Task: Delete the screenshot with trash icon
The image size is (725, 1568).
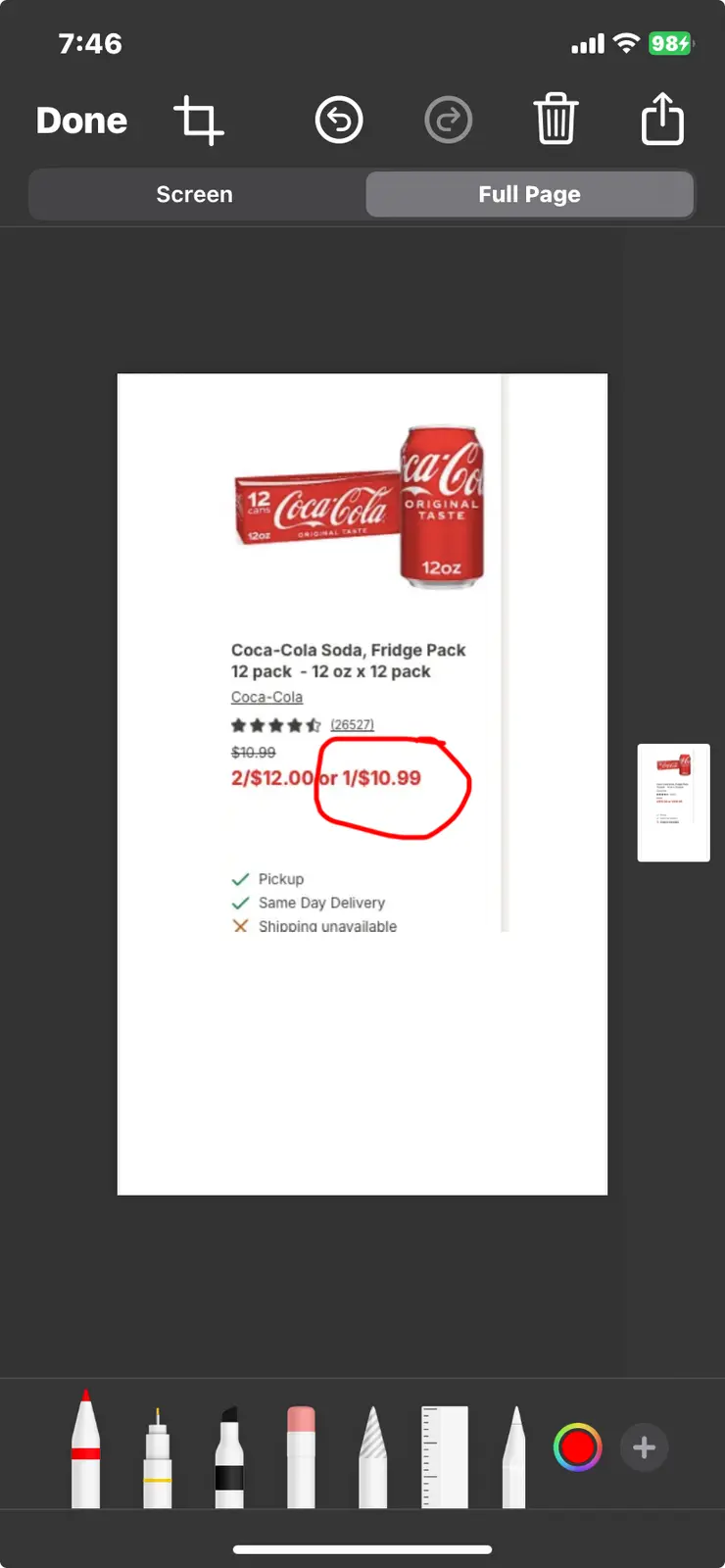Action: pyautogui.click(x=556, y=121)
